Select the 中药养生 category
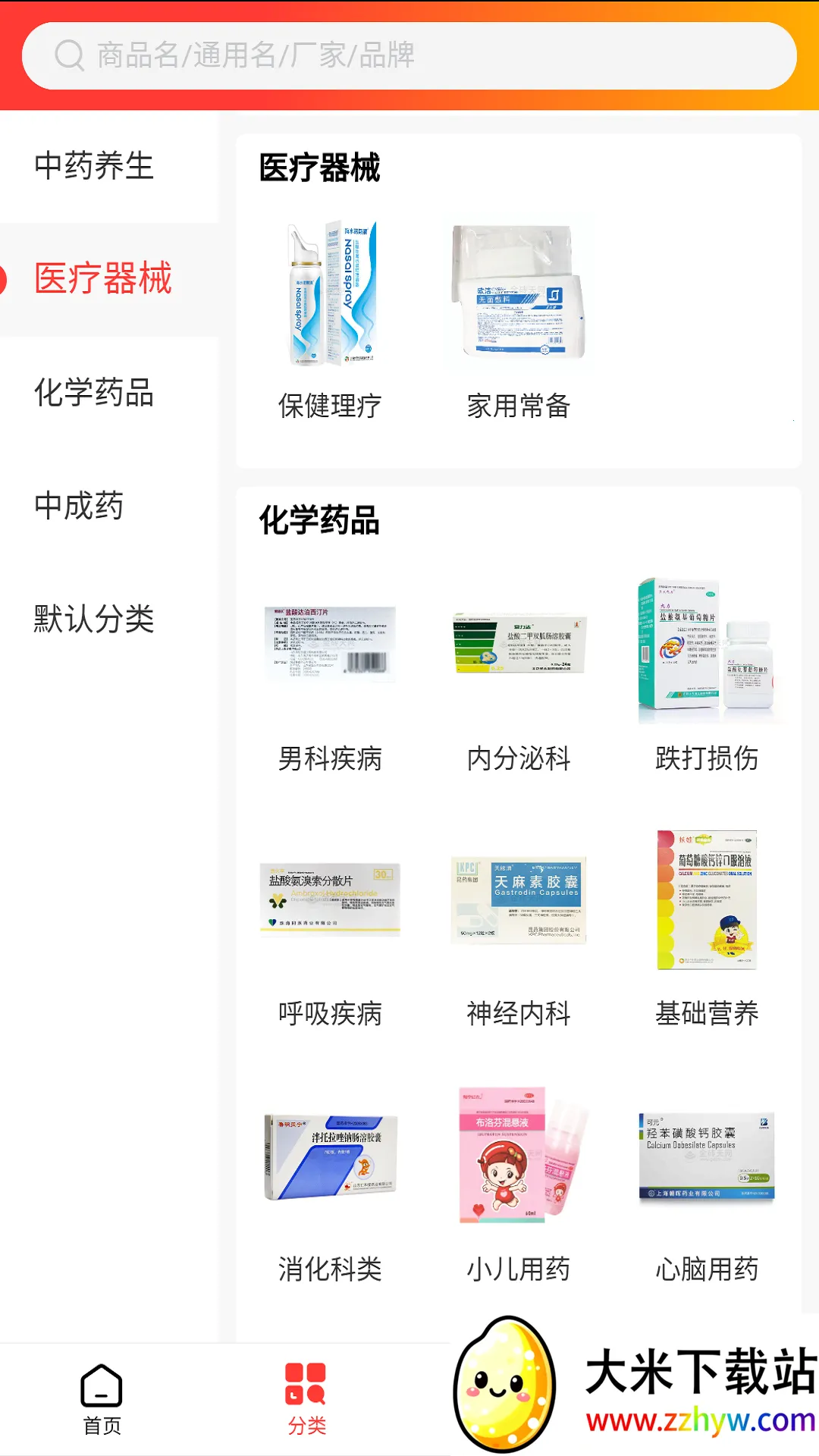 [x=94, y=166]
